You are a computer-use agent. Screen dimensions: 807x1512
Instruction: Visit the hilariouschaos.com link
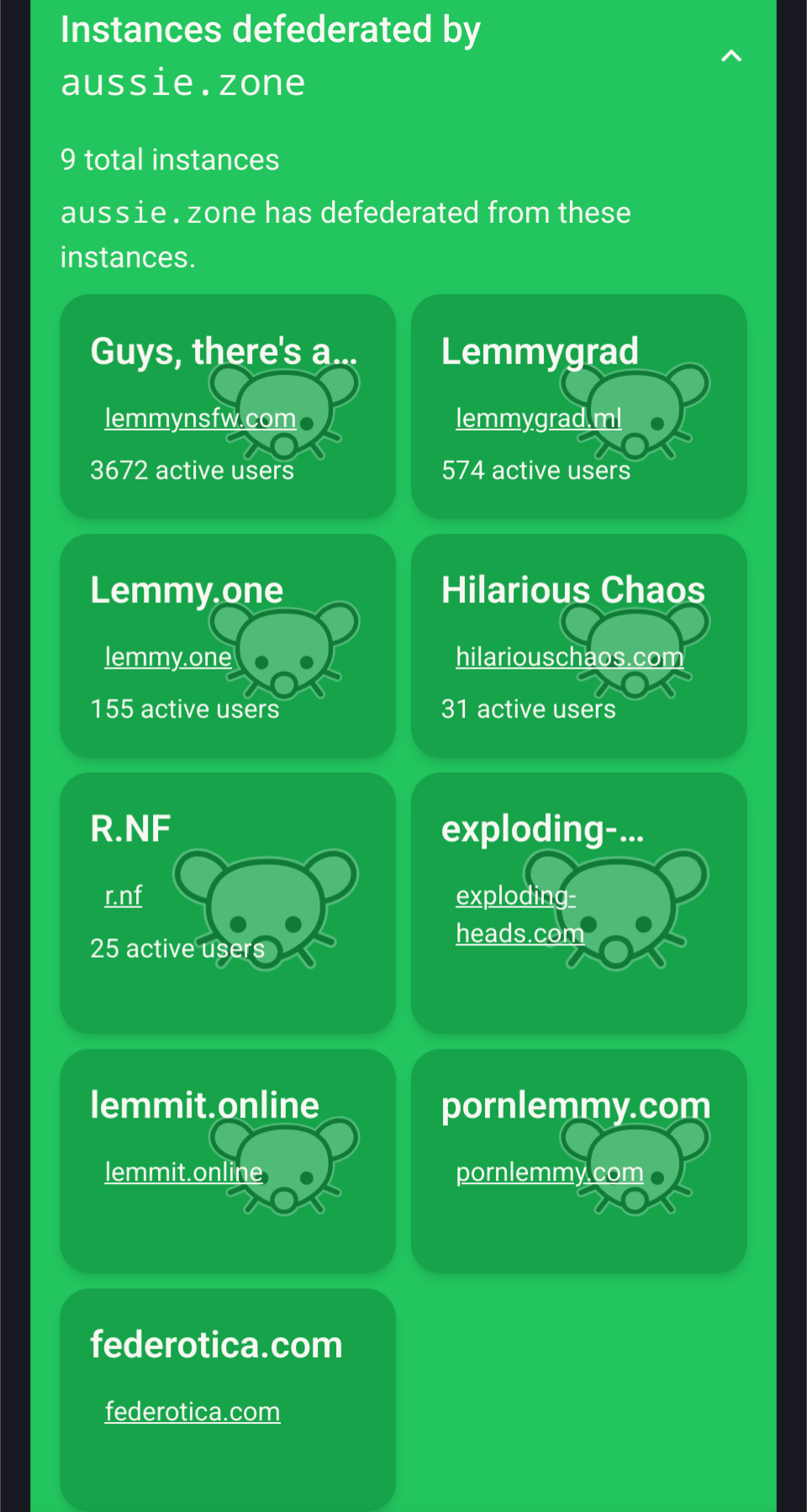(x=569, y=657)
